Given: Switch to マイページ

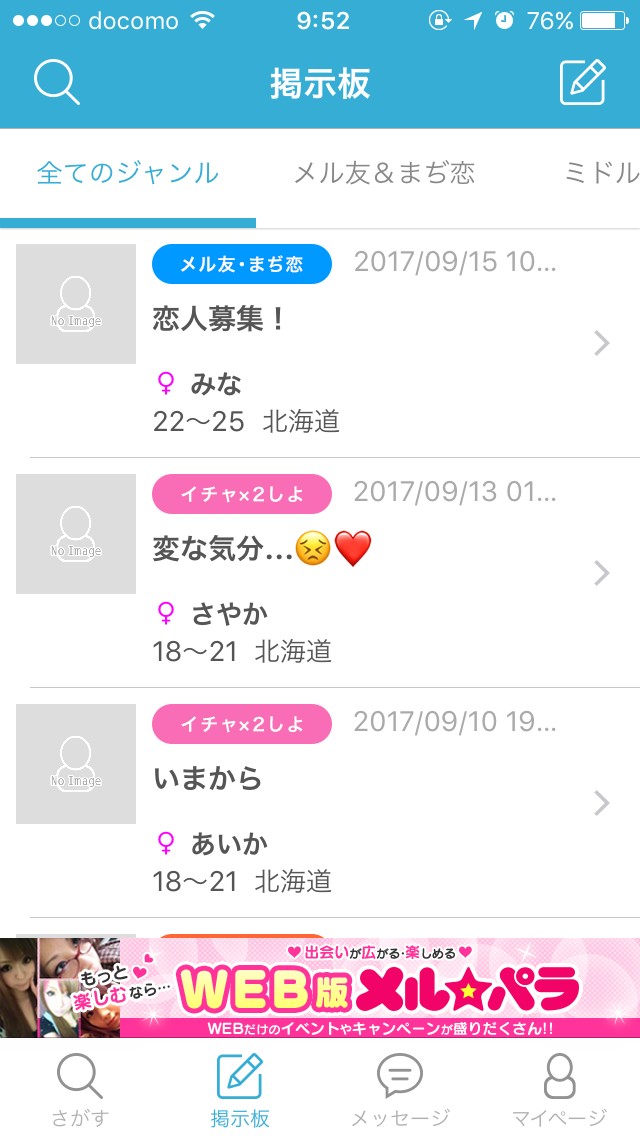Looking at the screenshot, I should (x=560, y=1088).
